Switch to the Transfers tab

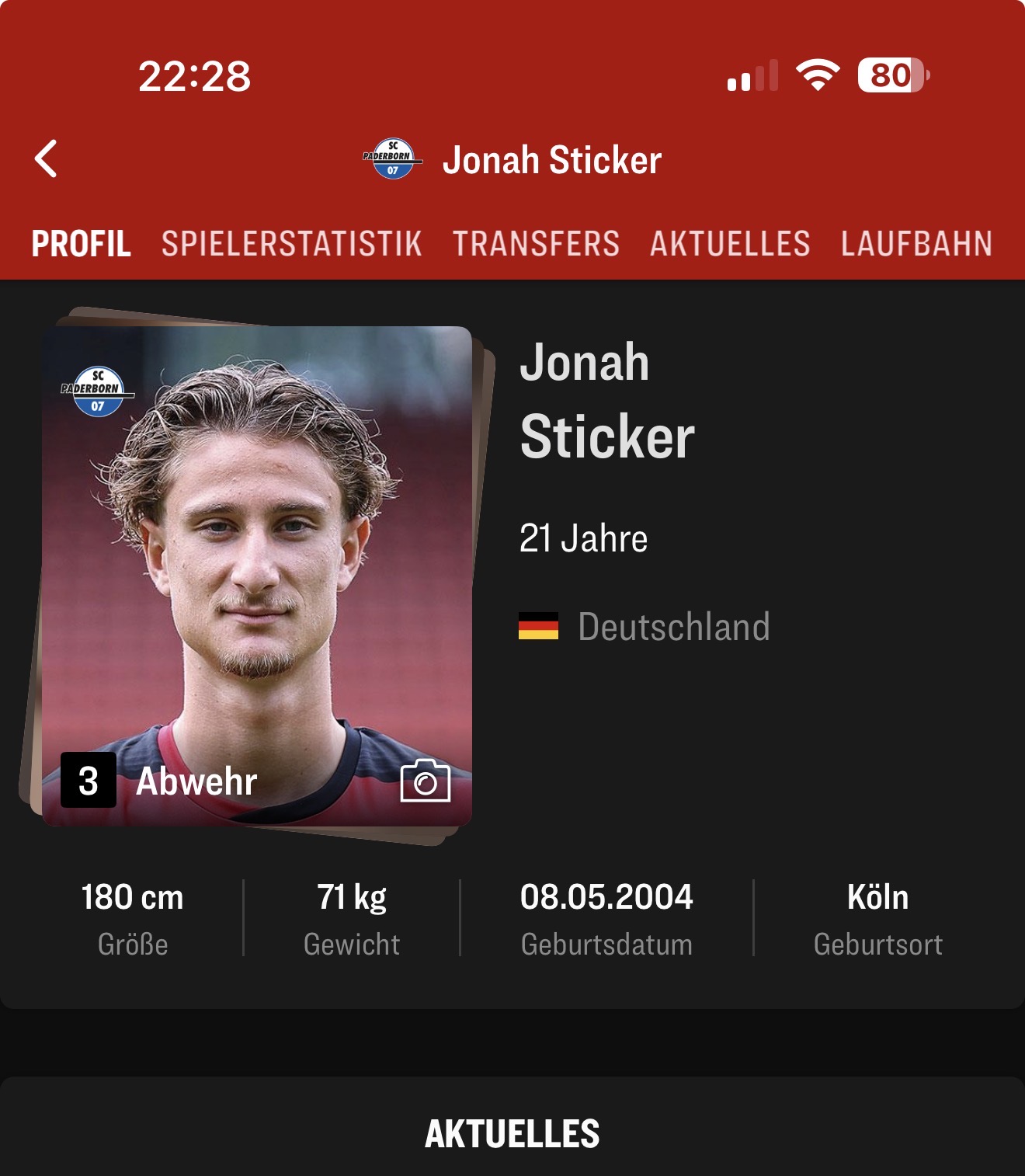[536, 244]
